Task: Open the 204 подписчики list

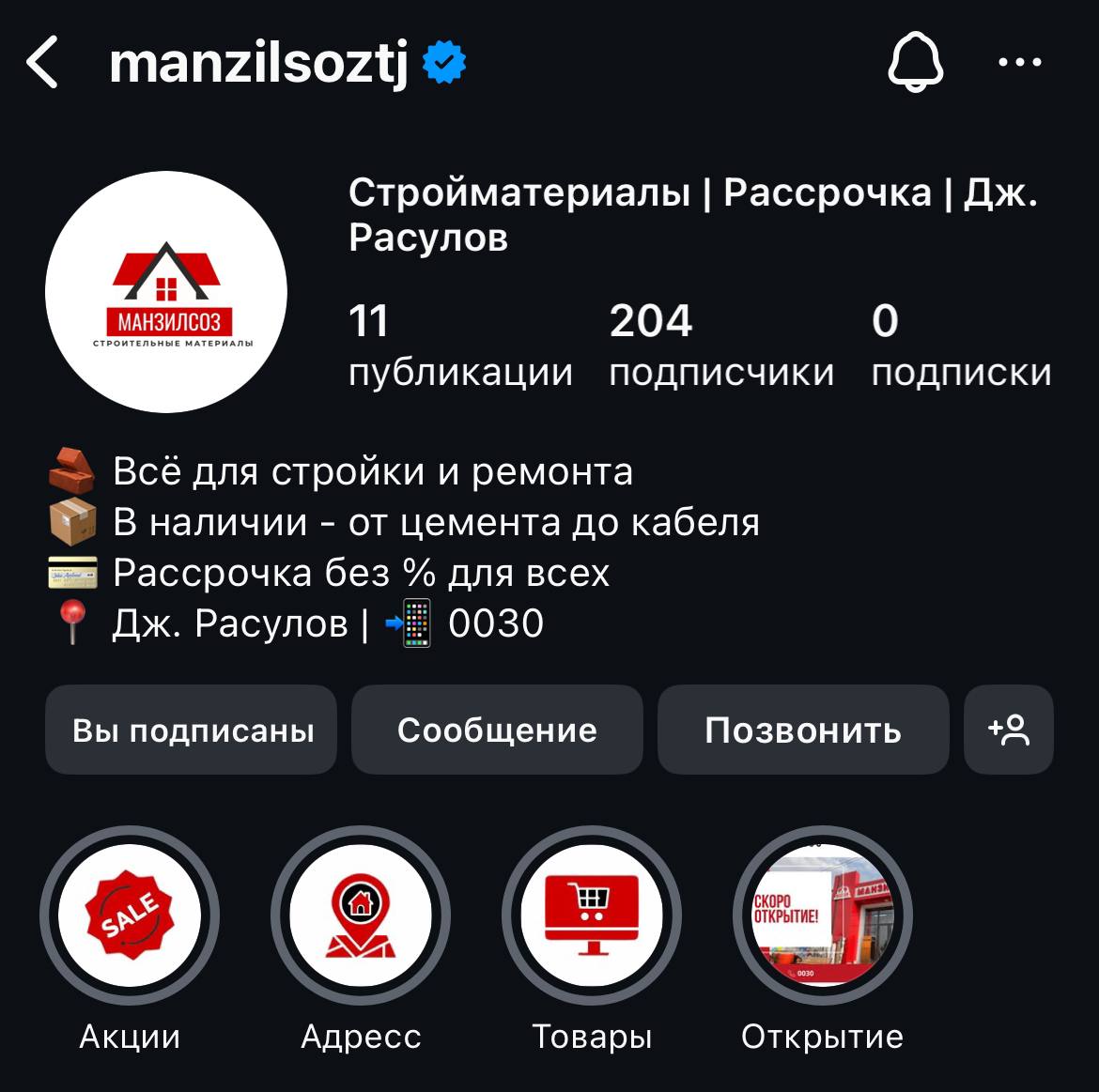Action: (720, 345)
